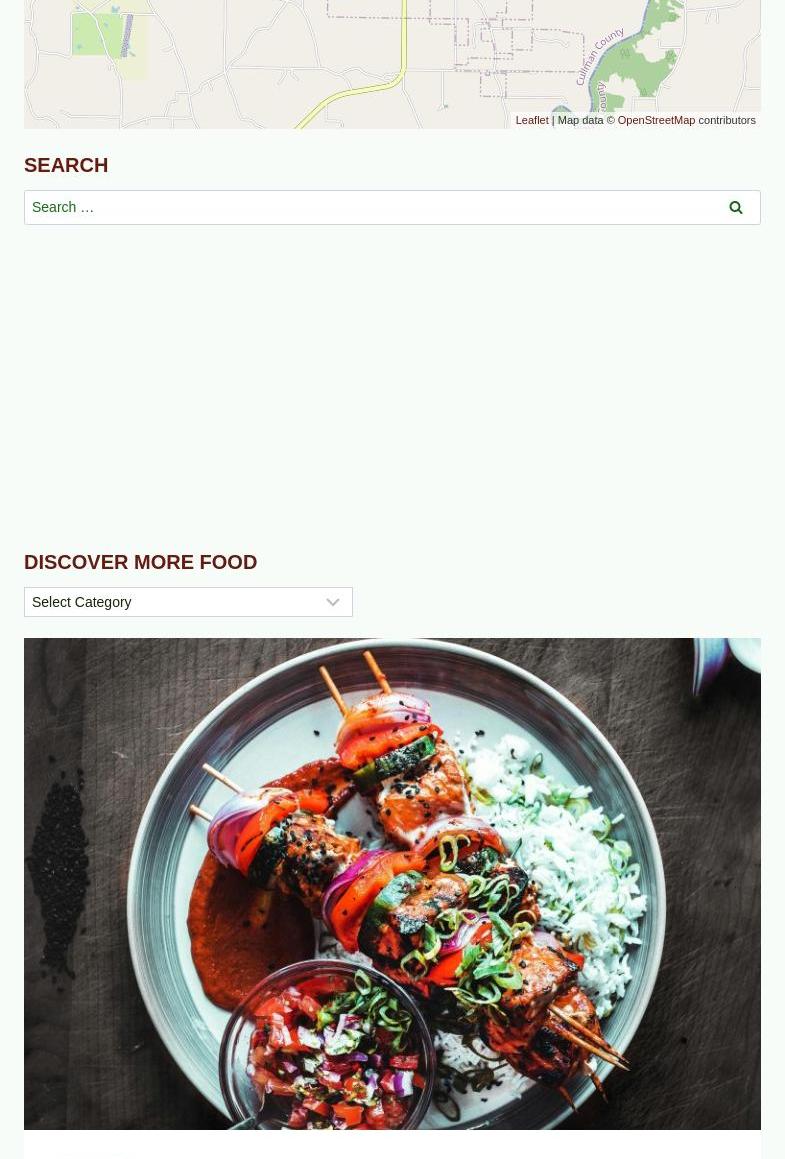Open the Leaflet attribution link
This screenshot has height=1159, width=785.
pos(531,120)
